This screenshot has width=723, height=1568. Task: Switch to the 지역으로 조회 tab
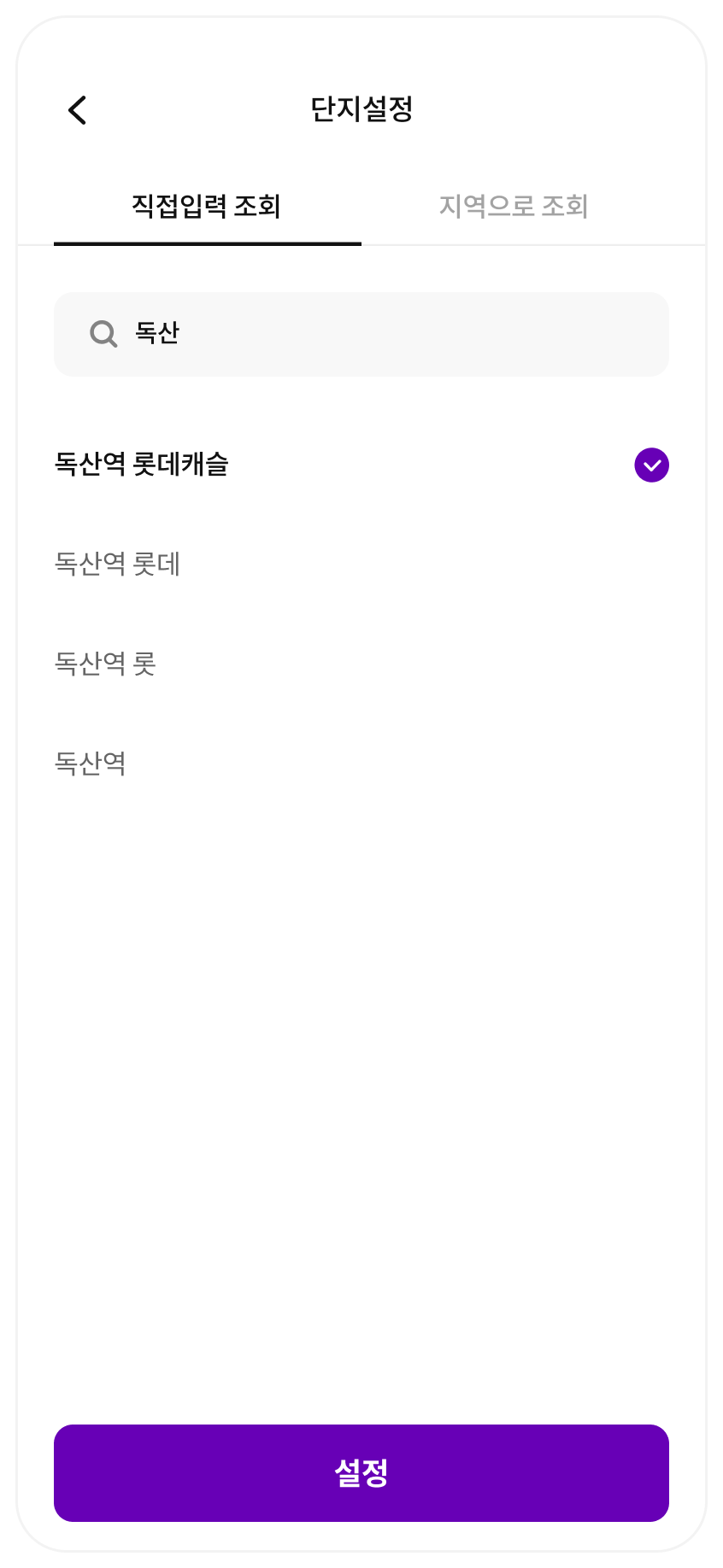pyautogui.click(x=514, y=207)
